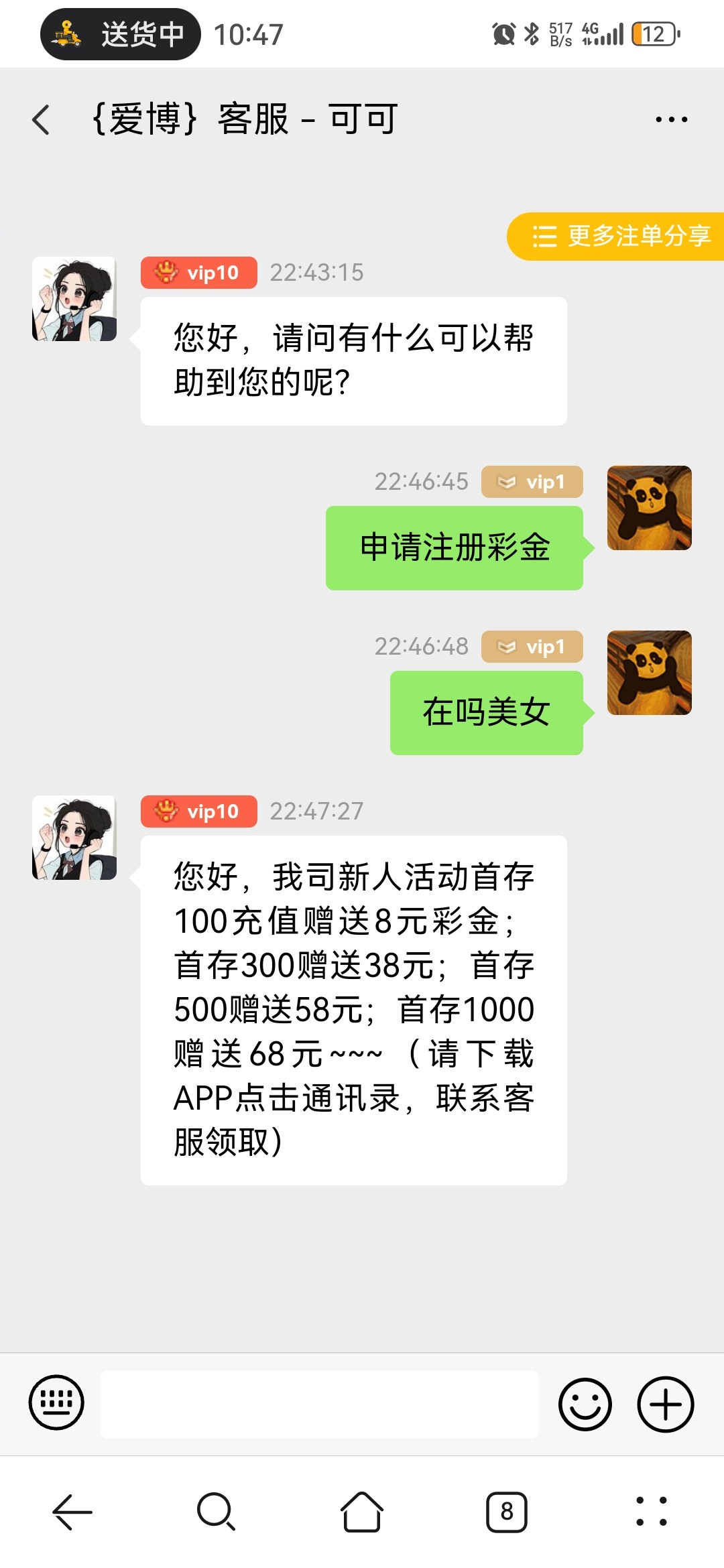Image resolution: width=724 pixels, height=1568 pixels.
Task: Focus the message text field
Action: (x=320, y=1404)
